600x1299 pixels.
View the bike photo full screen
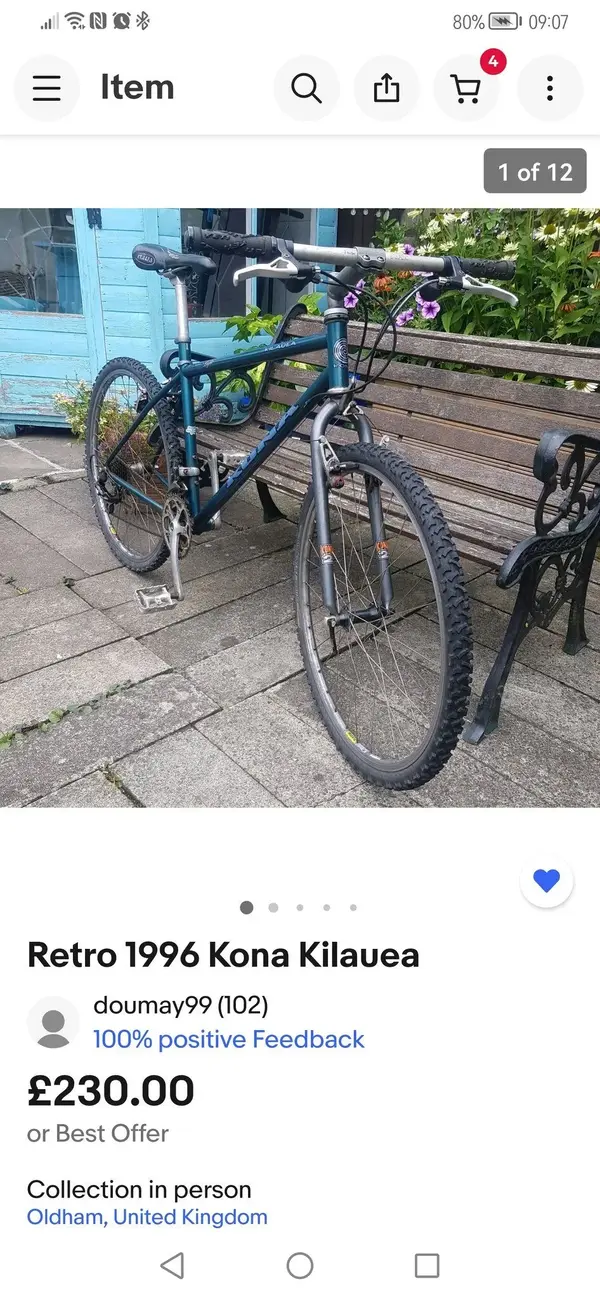click(x=300, y=507)
